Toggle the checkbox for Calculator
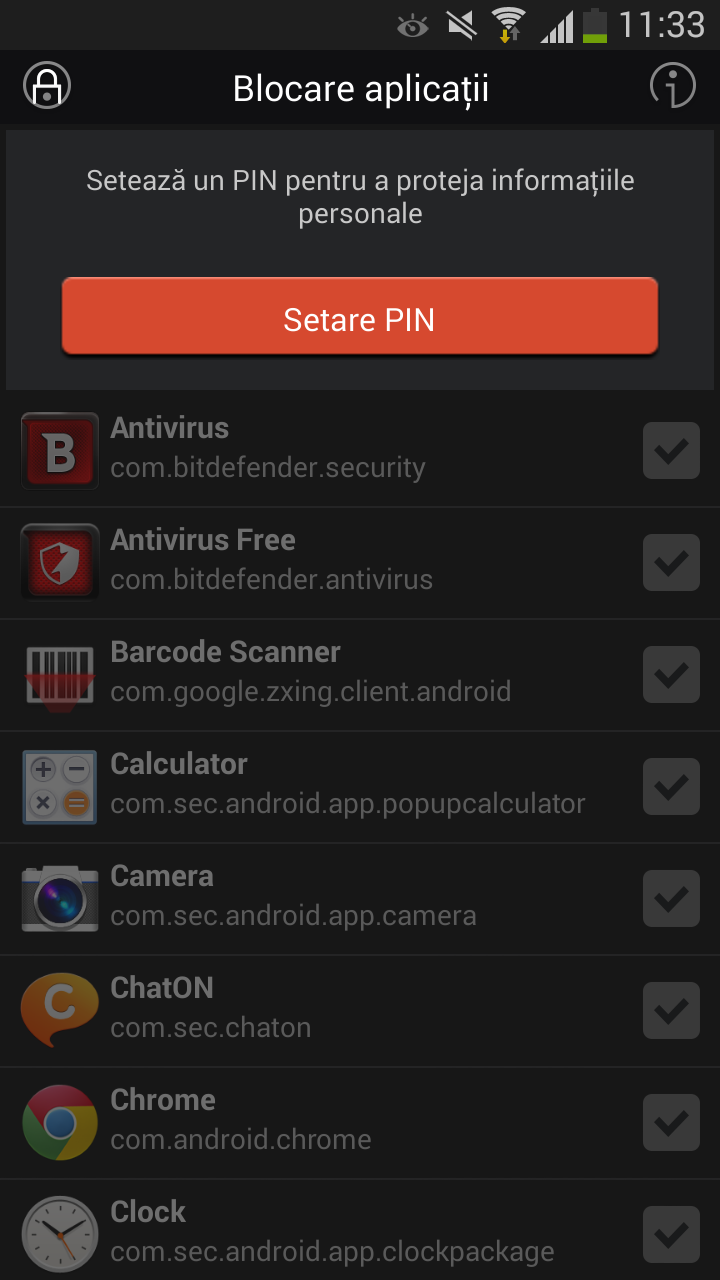The height and width of the screenshot is (1280, 720). pos(670,787)
